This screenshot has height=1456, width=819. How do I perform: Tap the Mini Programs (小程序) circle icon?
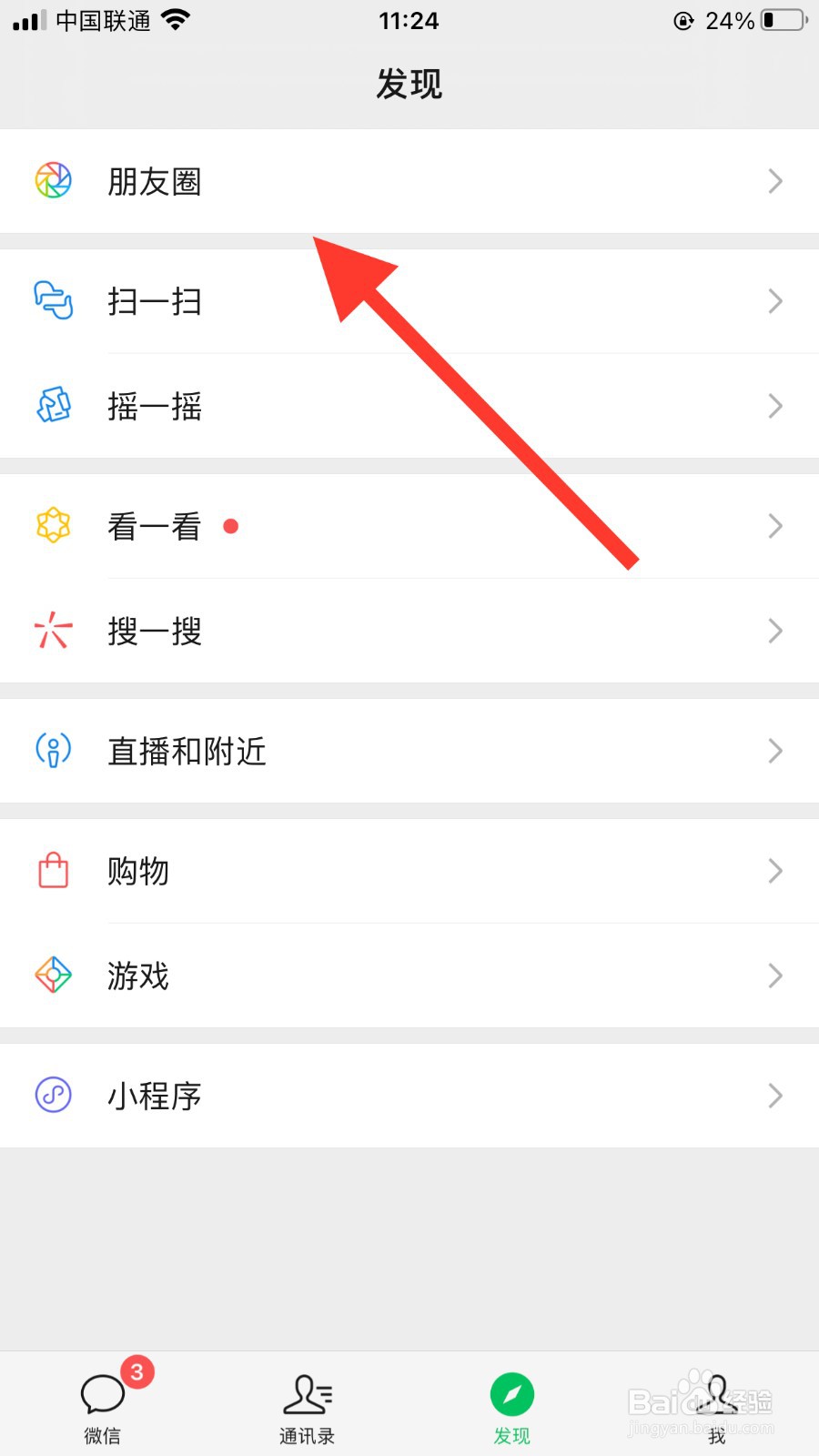(53, 1096)
